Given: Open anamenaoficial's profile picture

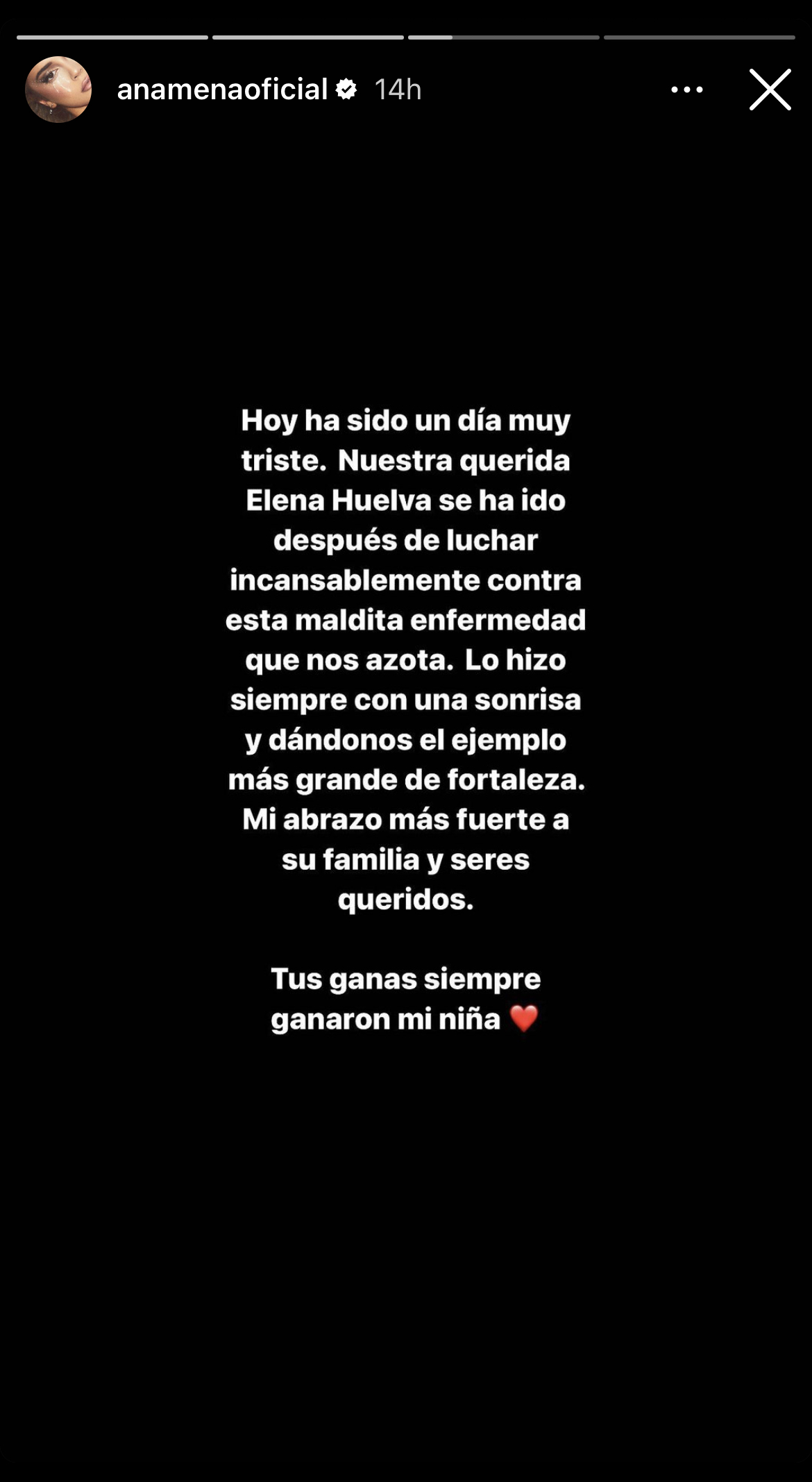Looking at the screenshot, I should coord(58,90).
